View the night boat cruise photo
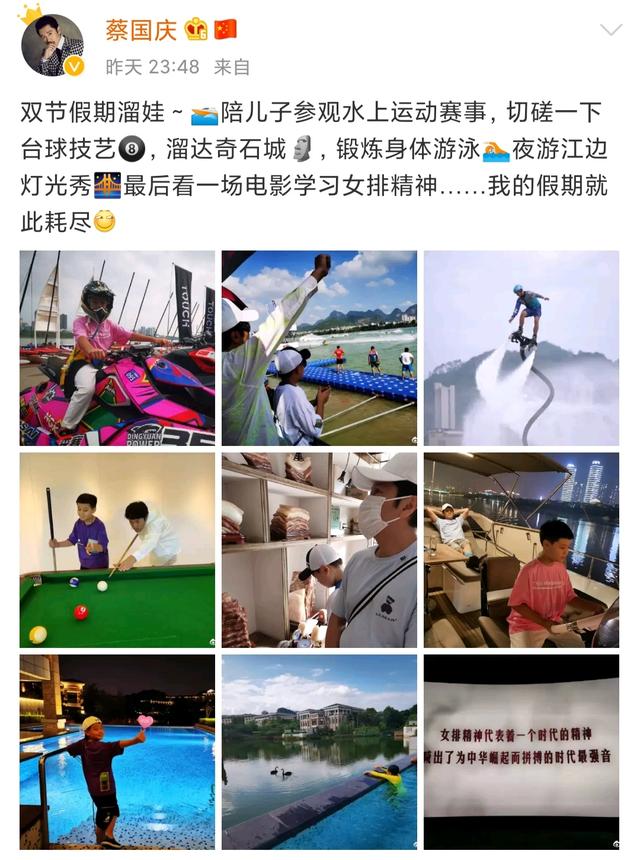 [x=521, y=550]
